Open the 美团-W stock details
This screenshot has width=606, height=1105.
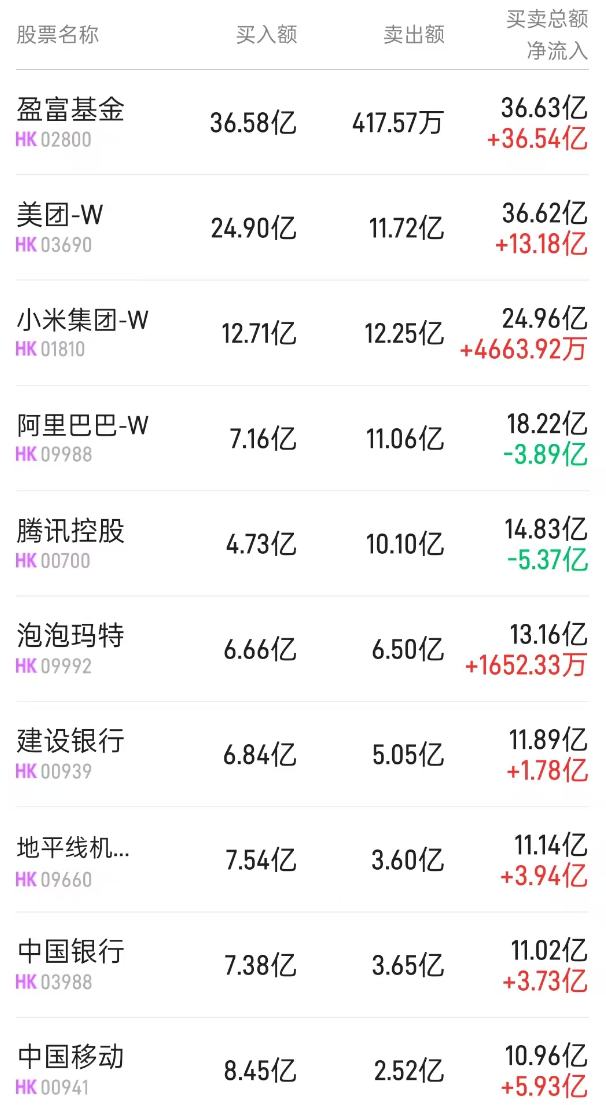pyautogui.click(x=303, y=228)
